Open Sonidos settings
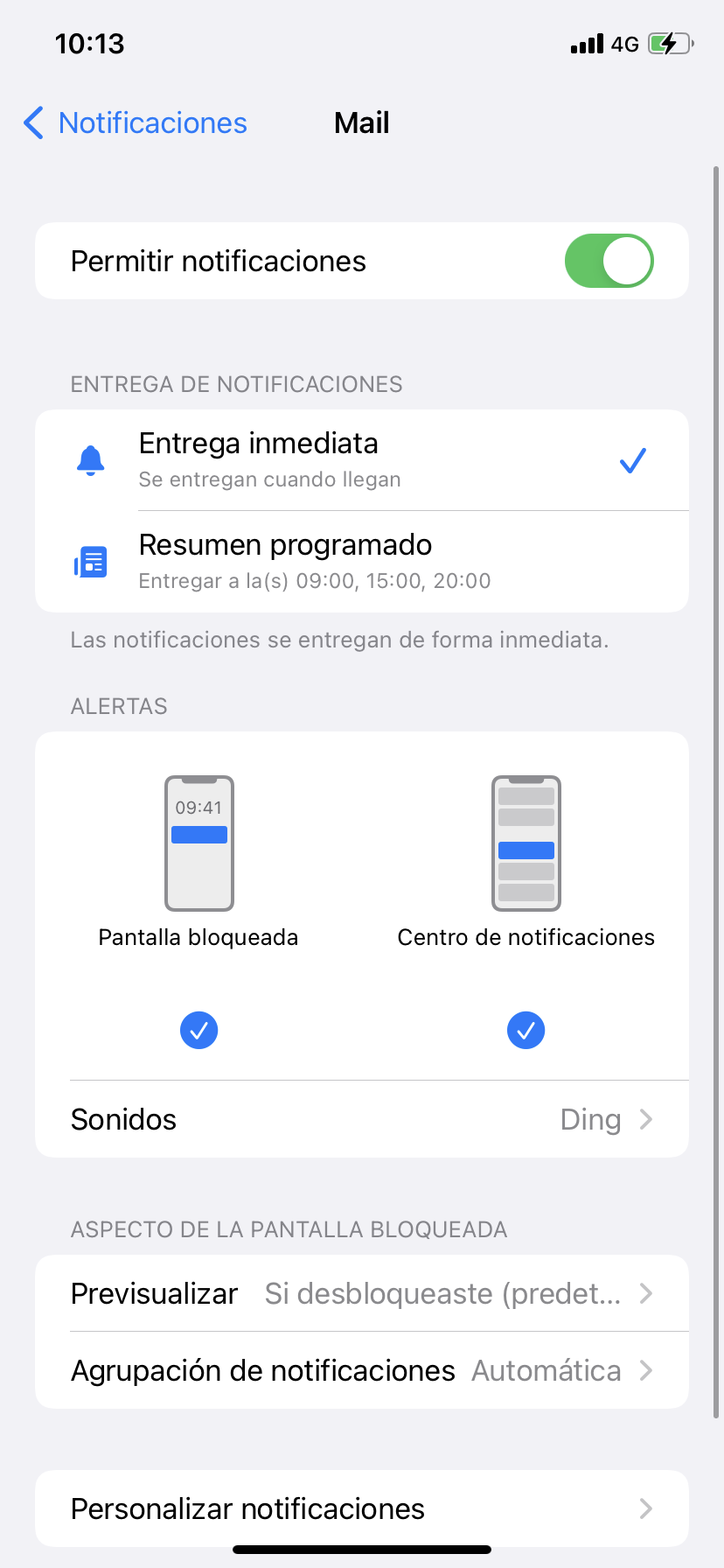724x1568 pixels. [x=362, y=1119]
